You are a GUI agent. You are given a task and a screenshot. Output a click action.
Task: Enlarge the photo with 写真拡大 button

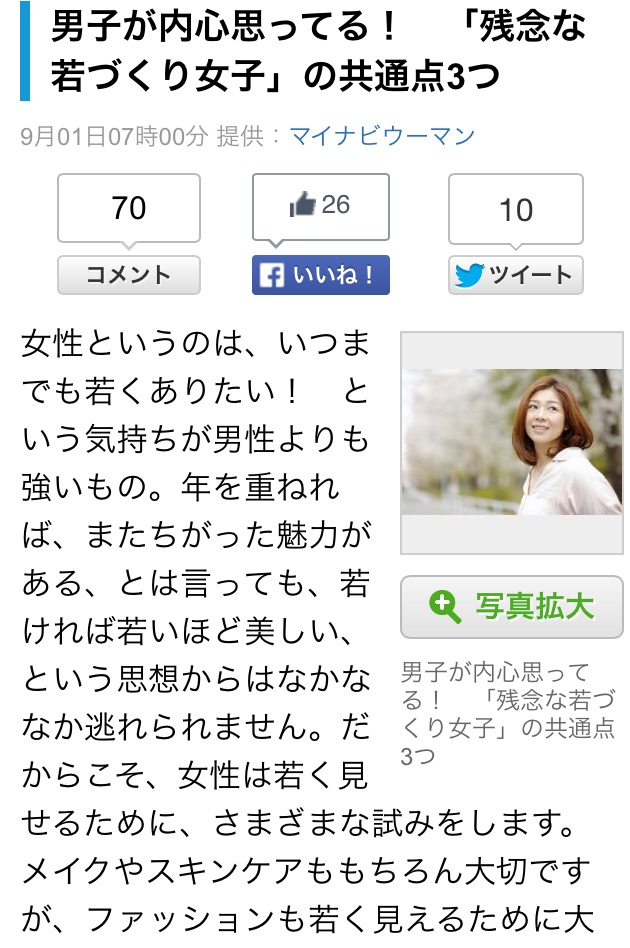click(511, 606)
